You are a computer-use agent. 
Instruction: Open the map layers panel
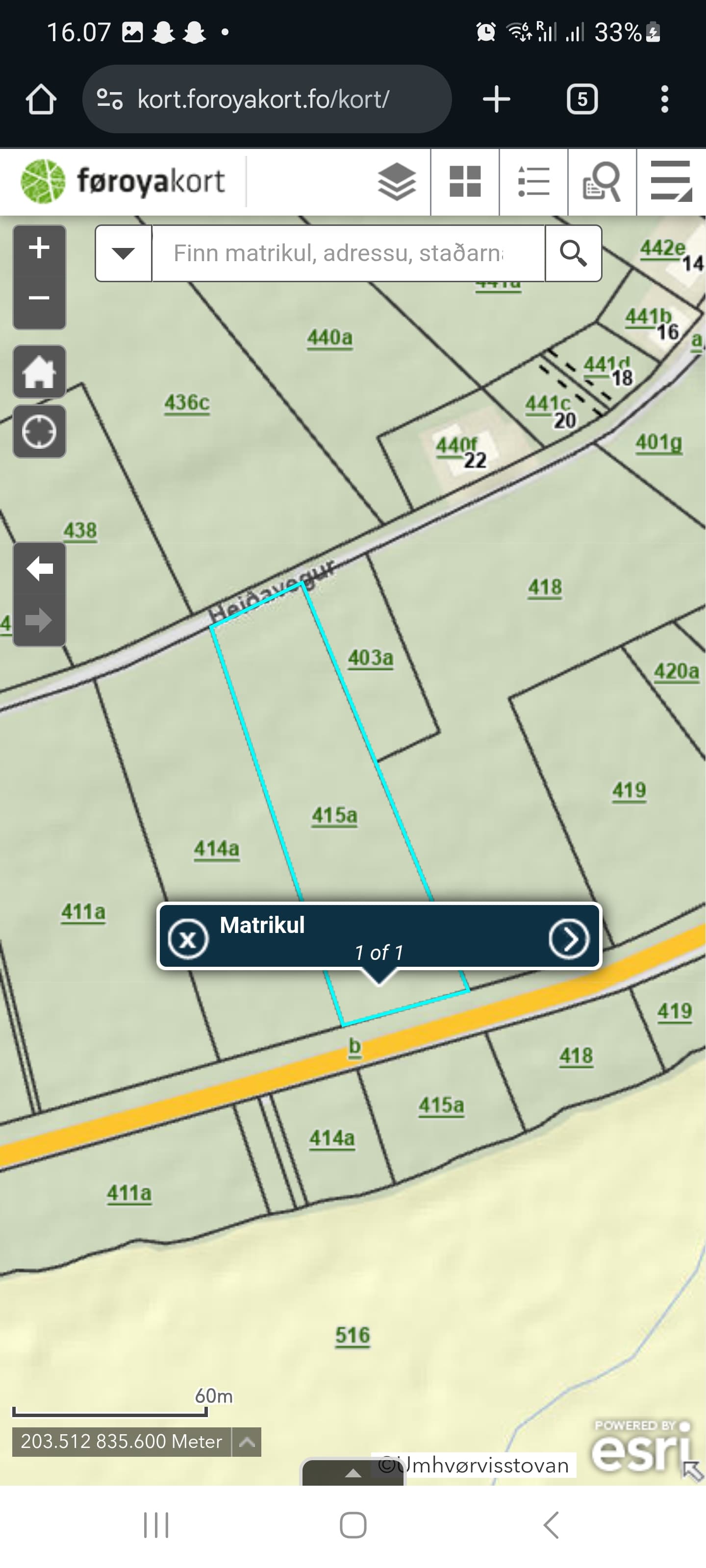397,182
